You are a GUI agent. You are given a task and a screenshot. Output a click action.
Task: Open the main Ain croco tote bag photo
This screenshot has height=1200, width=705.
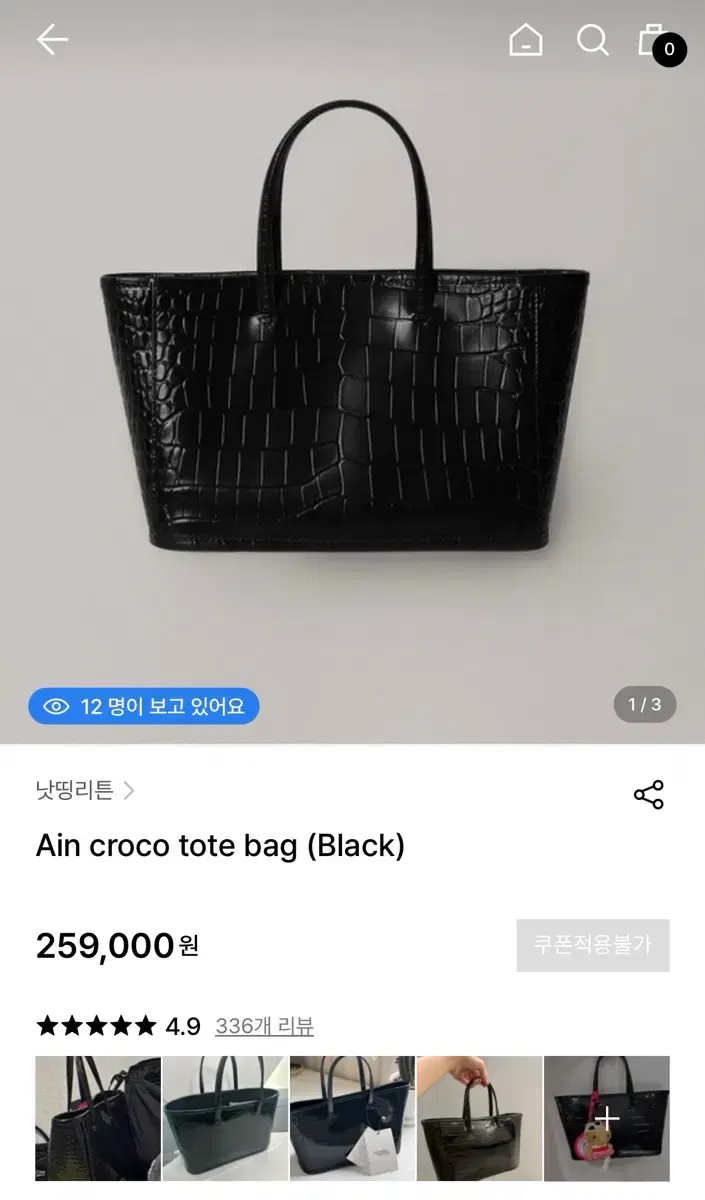pyautogui.click(x=352, y=370)
